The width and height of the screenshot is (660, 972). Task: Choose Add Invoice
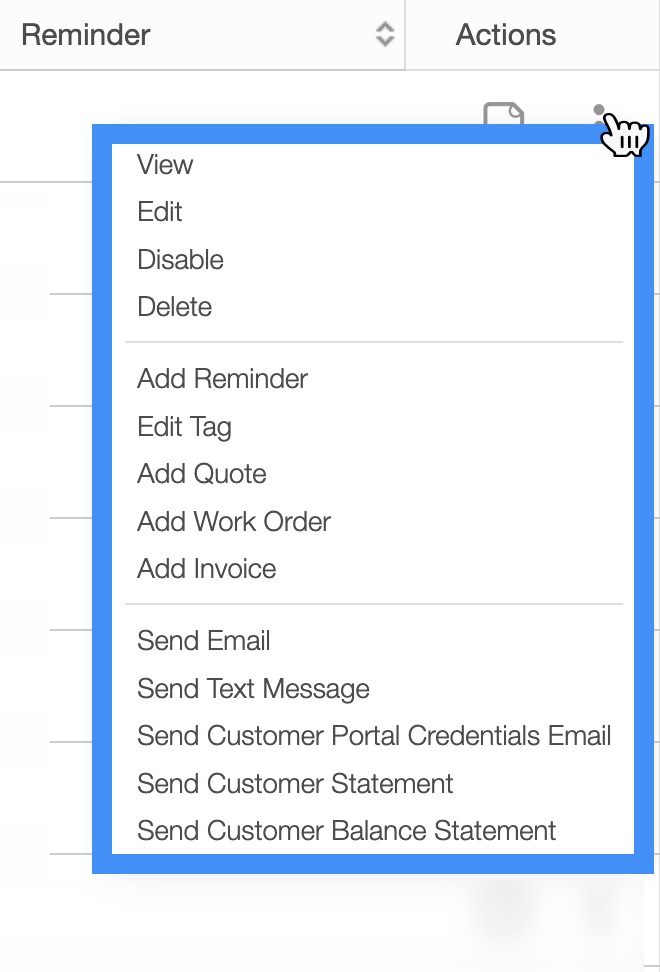(x=207, y=569)
